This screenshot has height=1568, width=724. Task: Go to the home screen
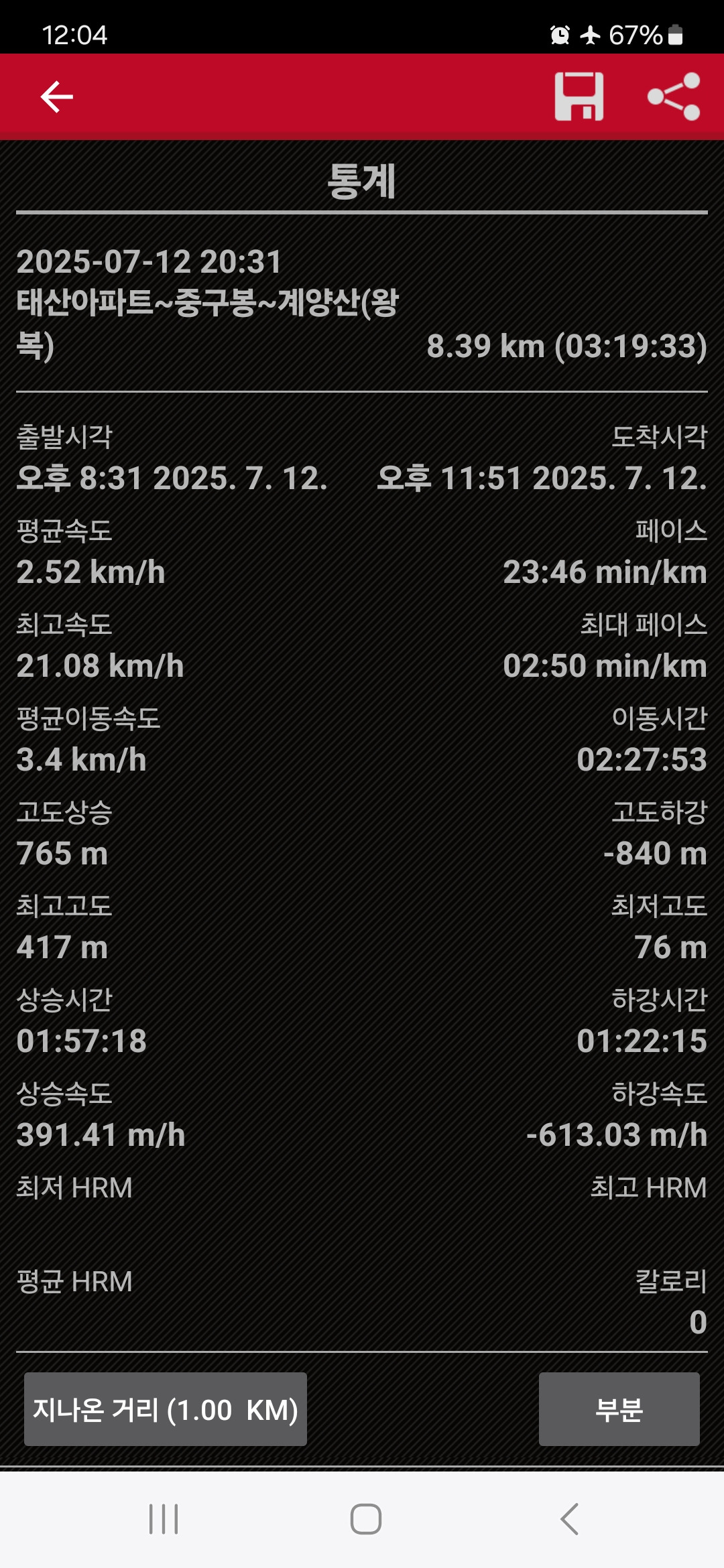coord(365,1519)
